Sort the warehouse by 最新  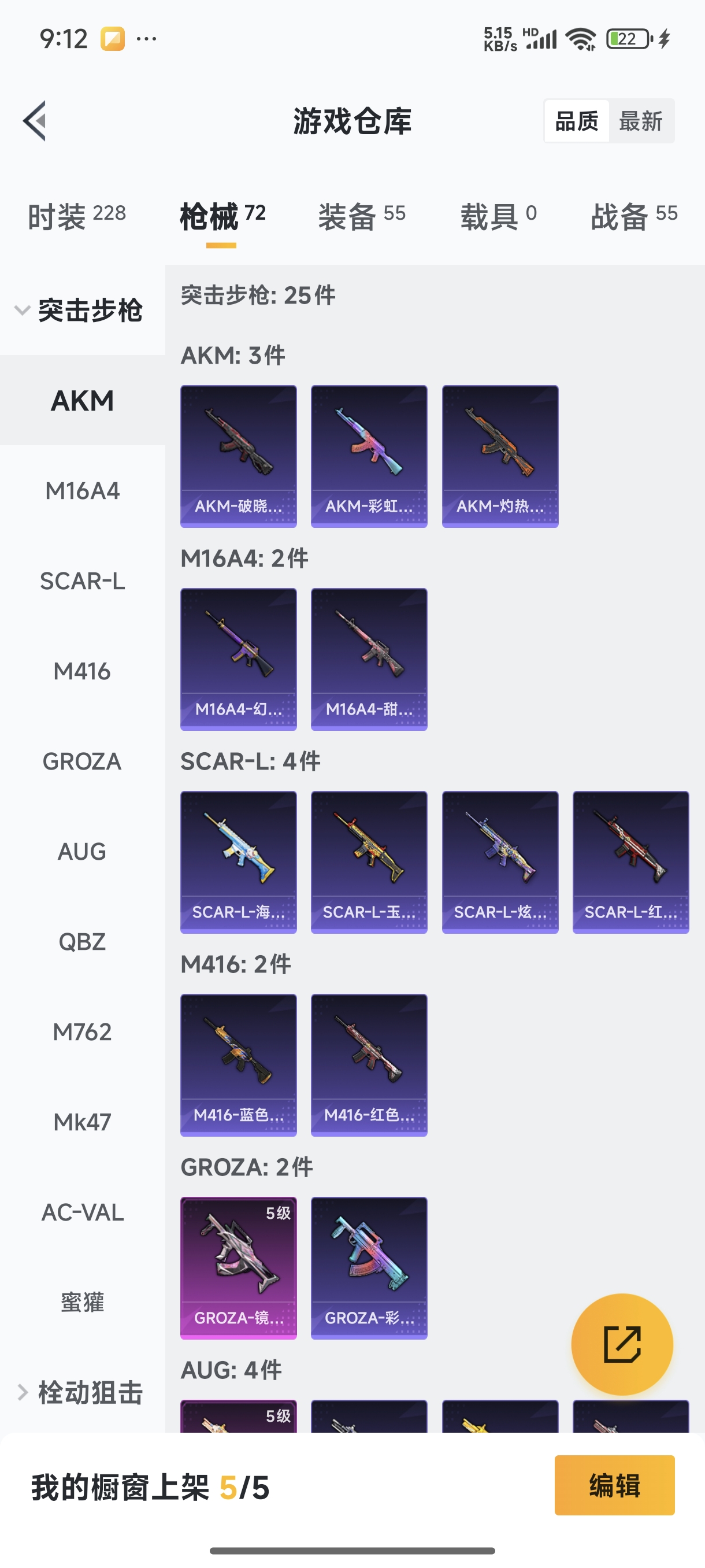coord(640,121)
